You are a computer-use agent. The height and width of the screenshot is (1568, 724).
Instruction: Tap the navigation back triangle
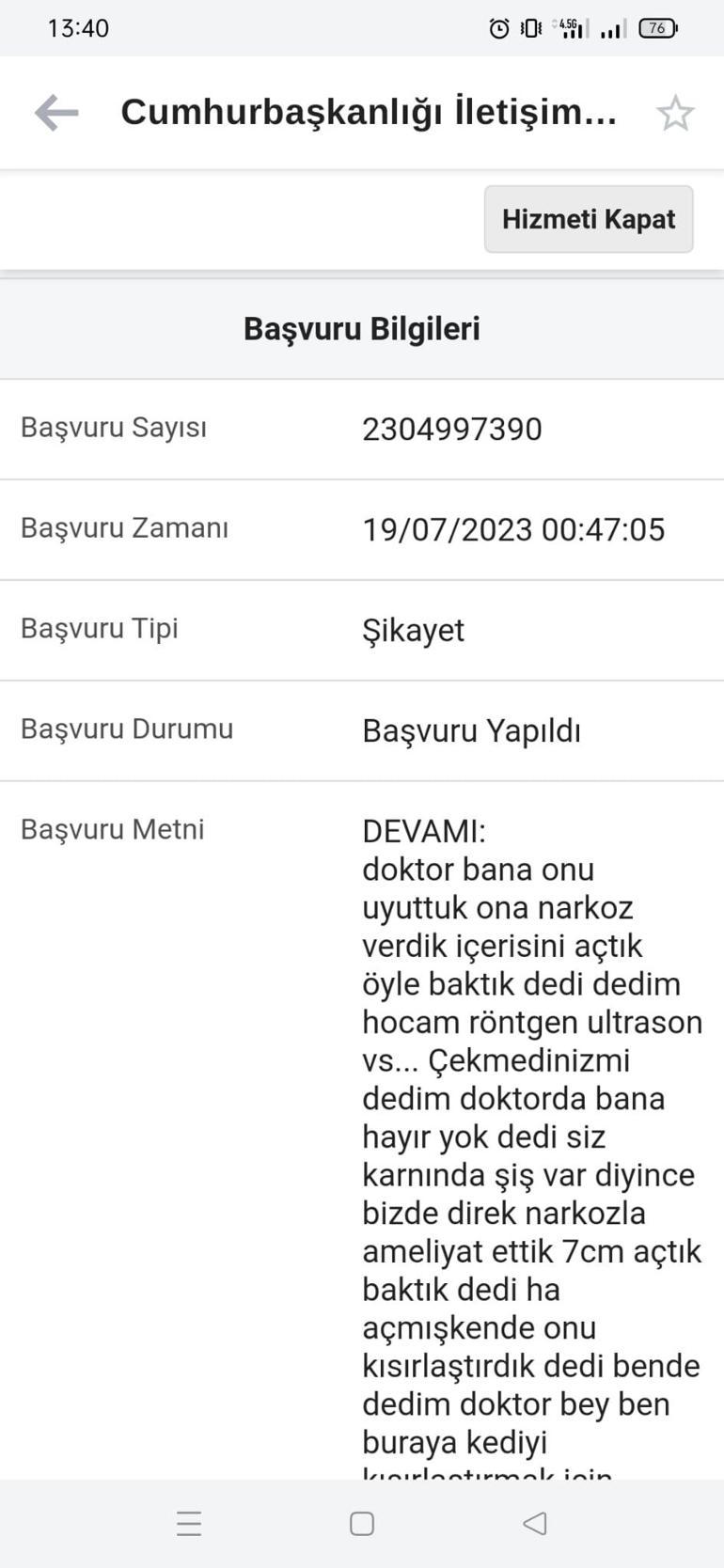click(532, 1523)
